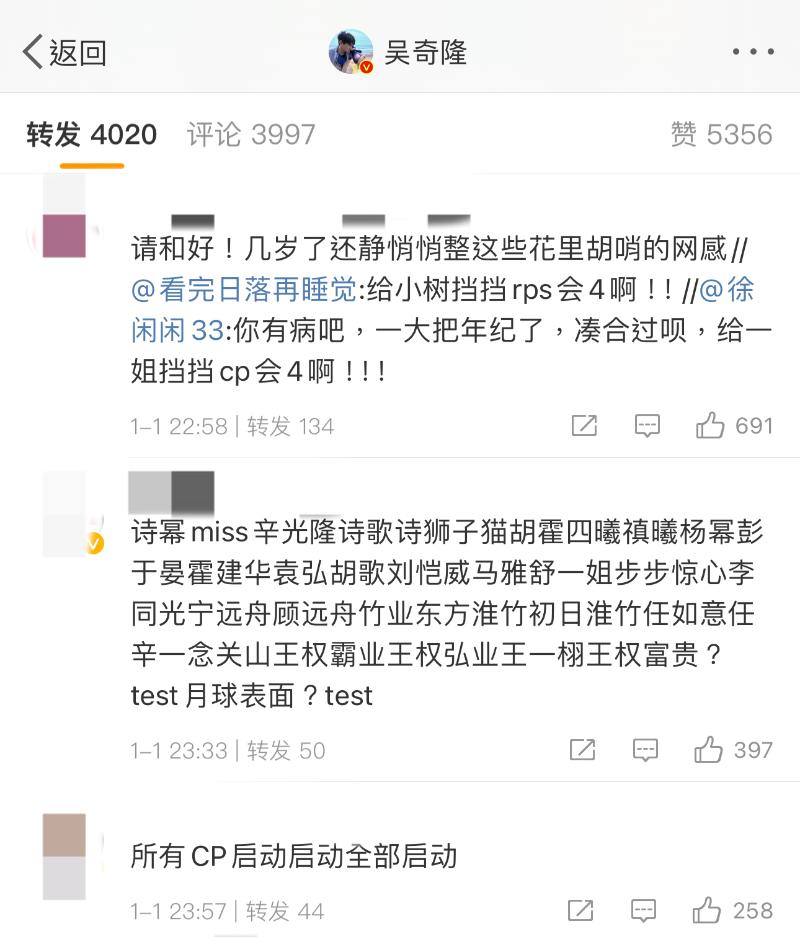
Task: Open avatar of the 所有CP启动 poster
Action: 64,856
